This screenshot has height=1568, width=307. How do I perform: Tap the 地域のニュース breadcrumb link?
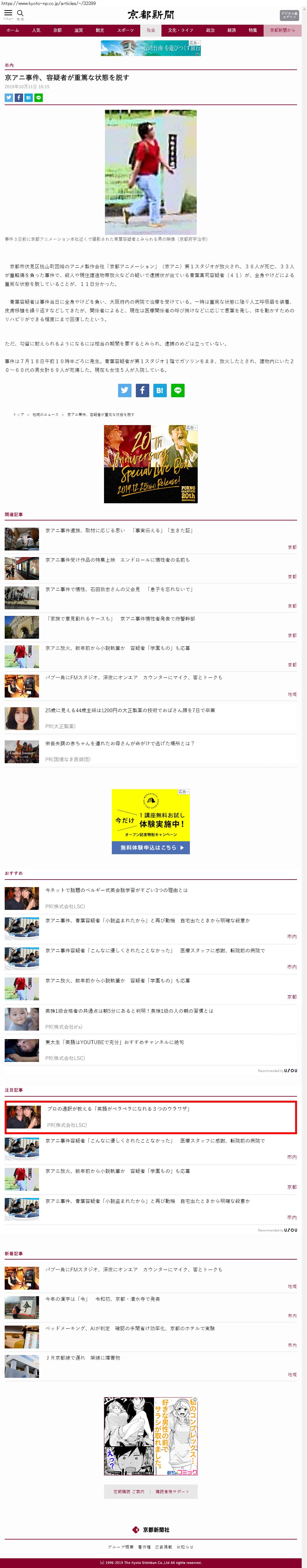pos(46,414)
